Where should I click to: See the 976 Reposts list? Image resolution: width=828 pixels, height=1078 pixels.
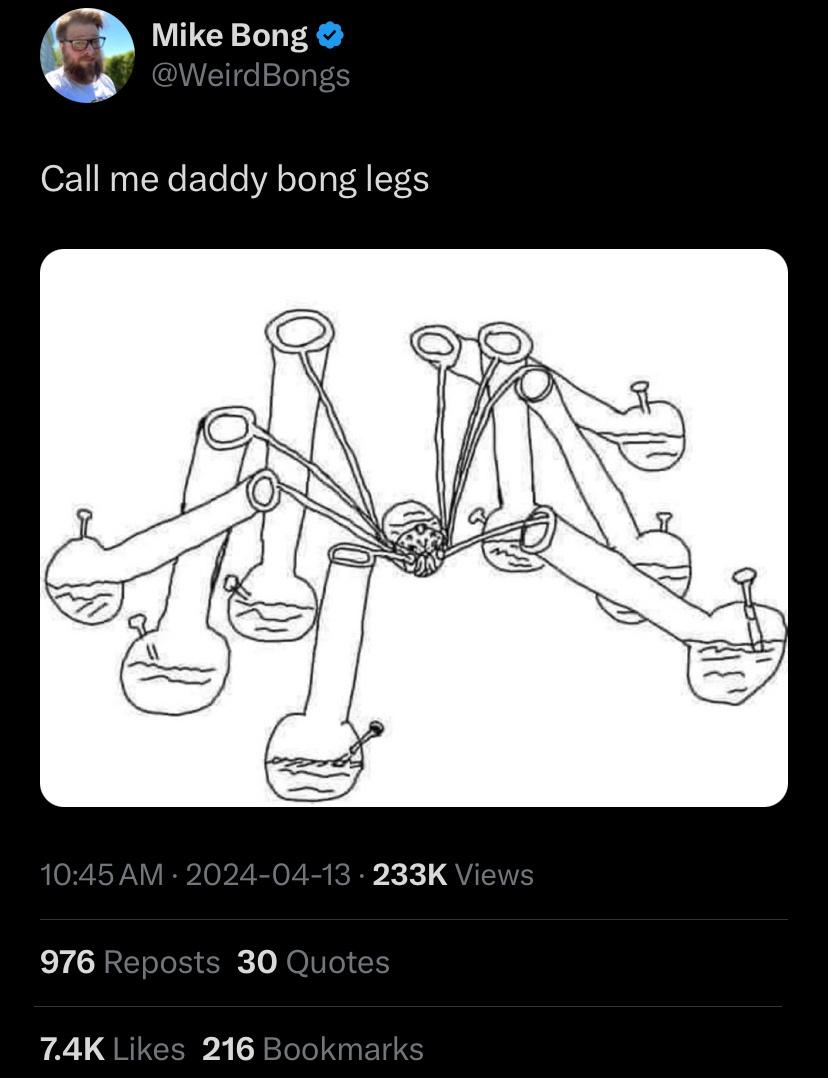[x=130, y=962]
